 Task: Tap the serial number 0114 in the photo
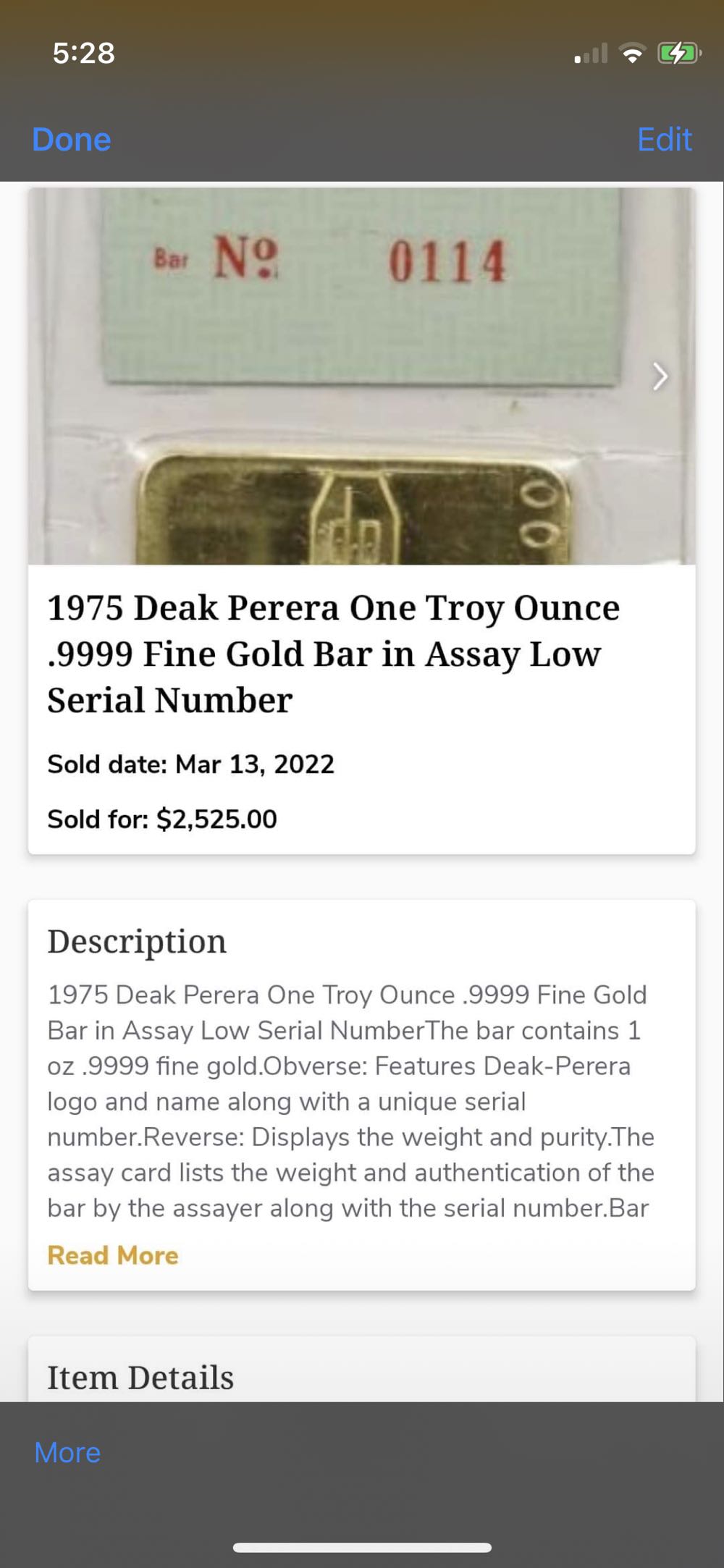pyautogui.click(x=449, y=261)
